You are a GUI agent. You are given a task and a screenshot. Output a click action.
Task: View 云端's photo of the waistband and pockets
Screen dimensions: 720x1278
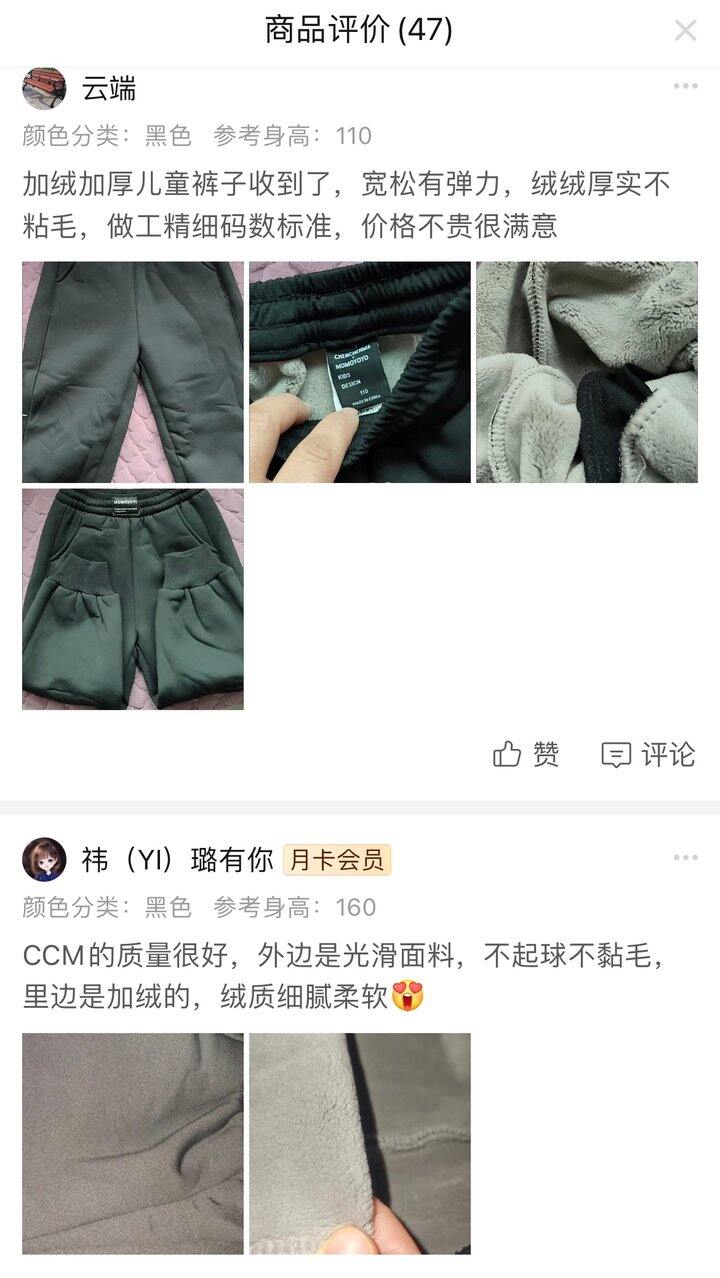pyautogui.click(x=133, y=599)
